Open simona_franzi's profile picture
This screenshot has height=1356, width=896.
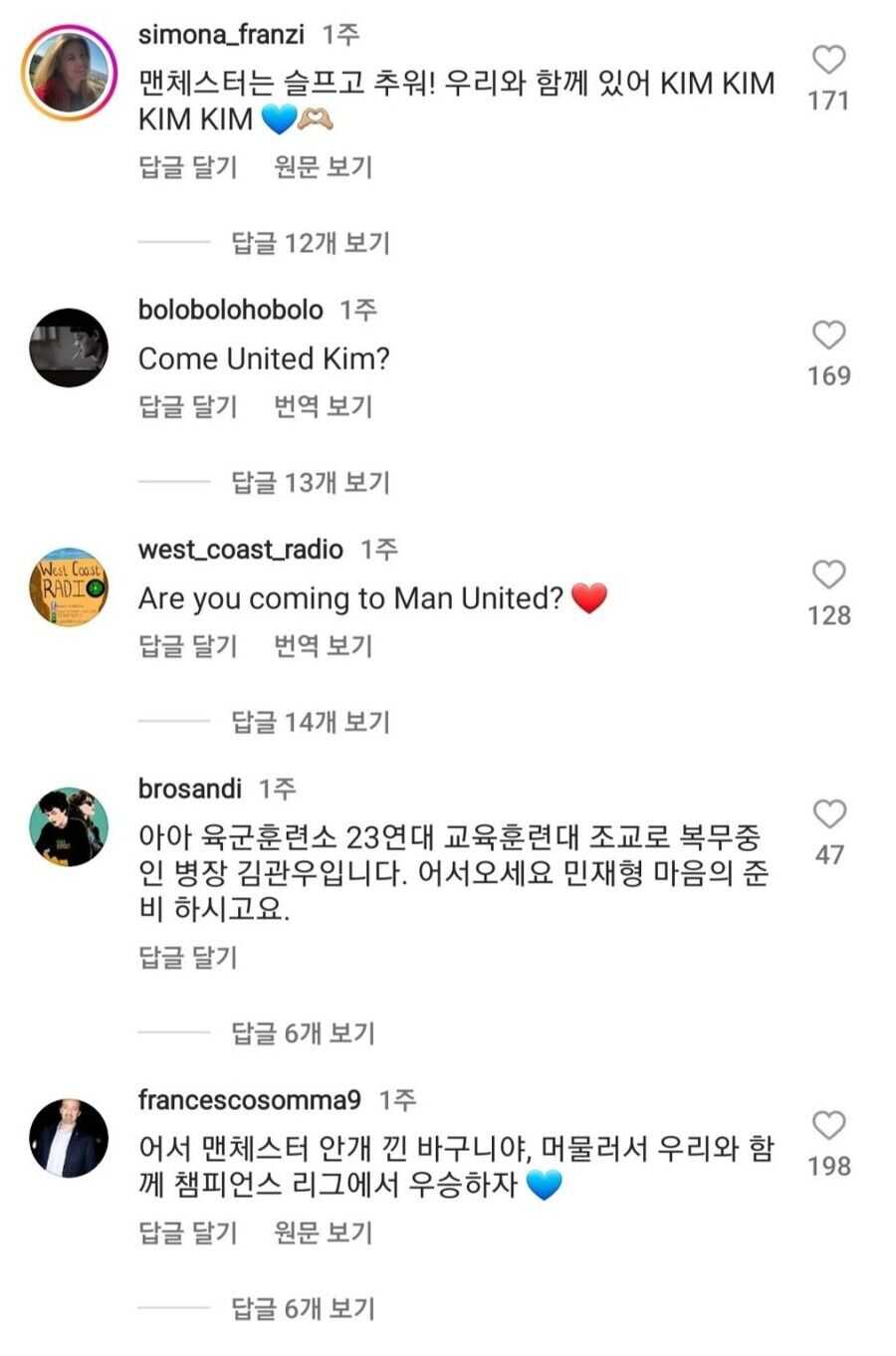(x=69, y=71)
